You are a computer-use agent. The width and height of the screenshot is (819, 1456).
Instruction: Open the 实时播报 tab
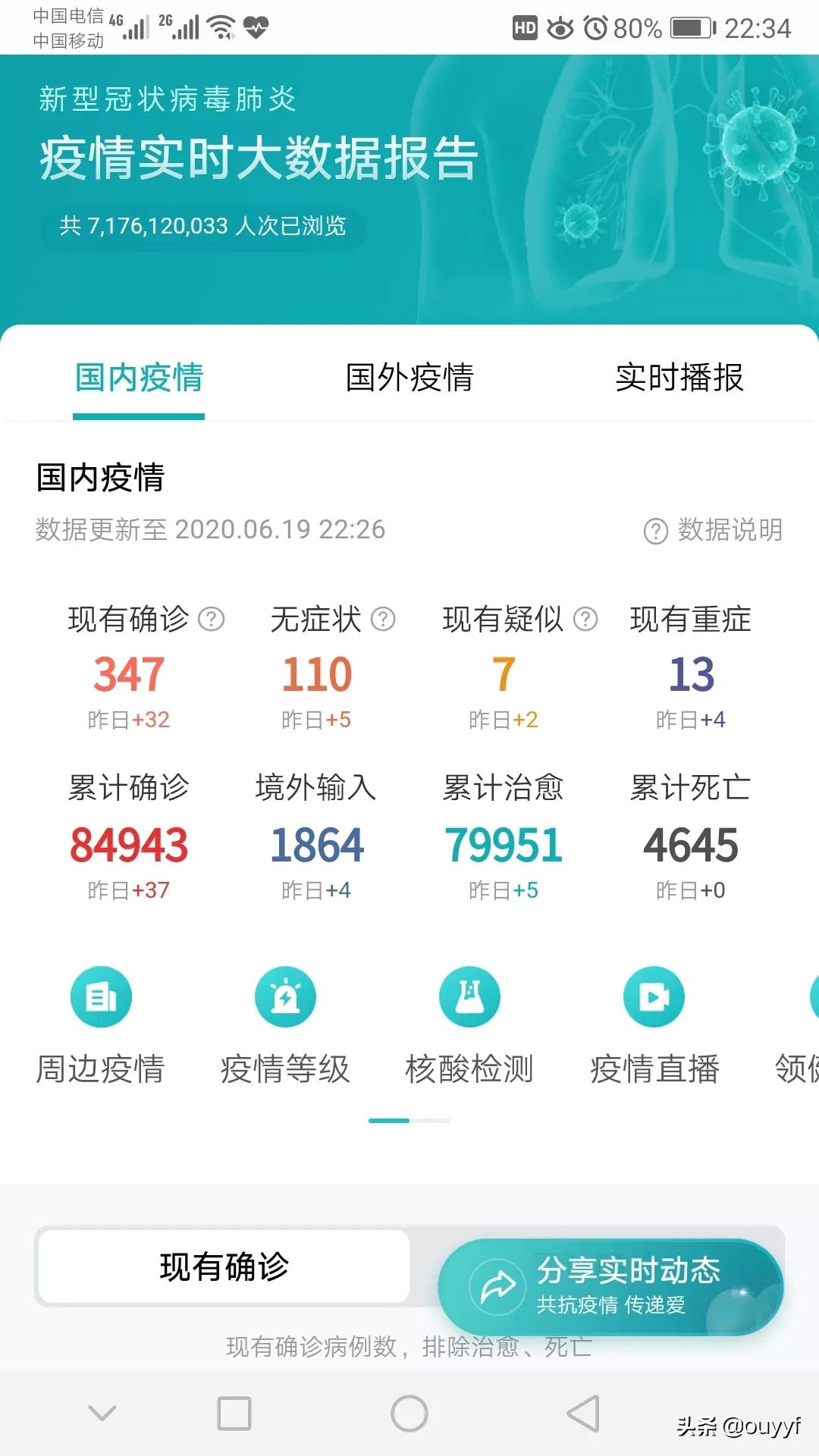pos(679,377)
